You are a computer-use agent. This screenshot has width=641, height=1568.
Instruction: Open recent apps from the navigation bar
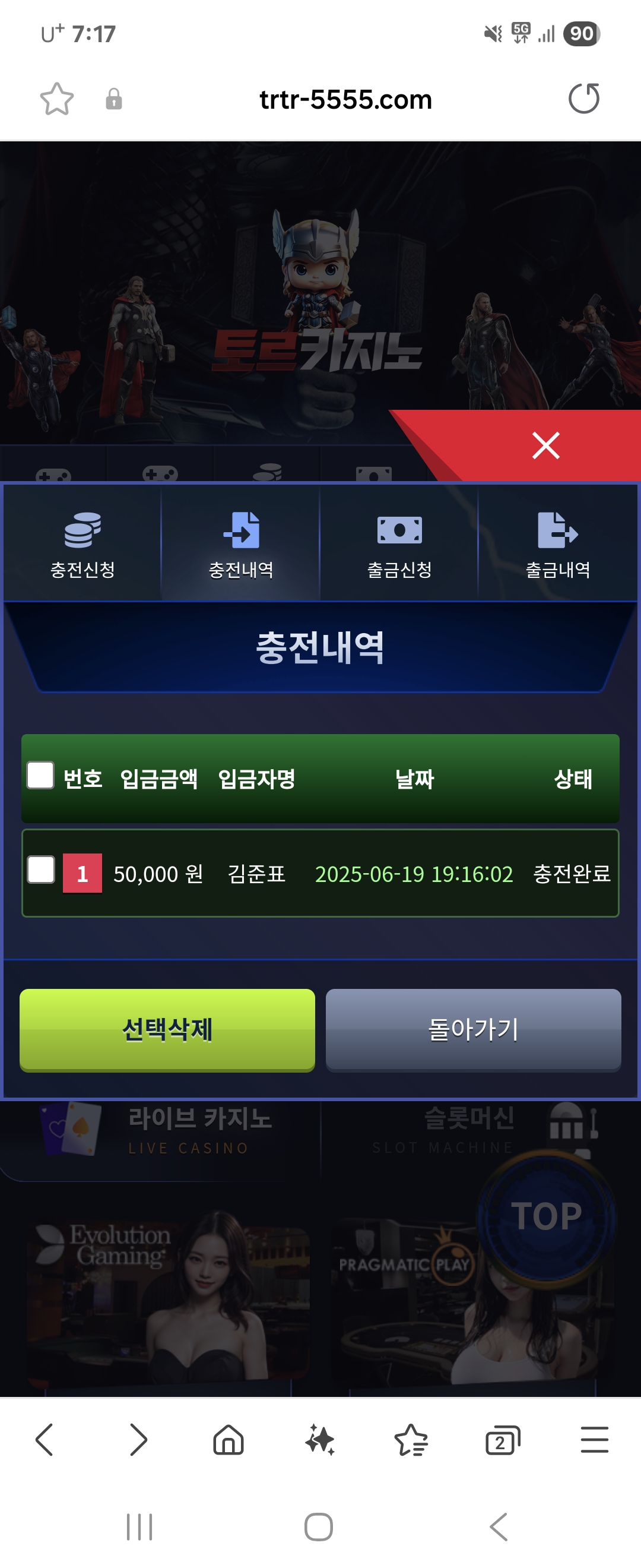coord(139,1526)
